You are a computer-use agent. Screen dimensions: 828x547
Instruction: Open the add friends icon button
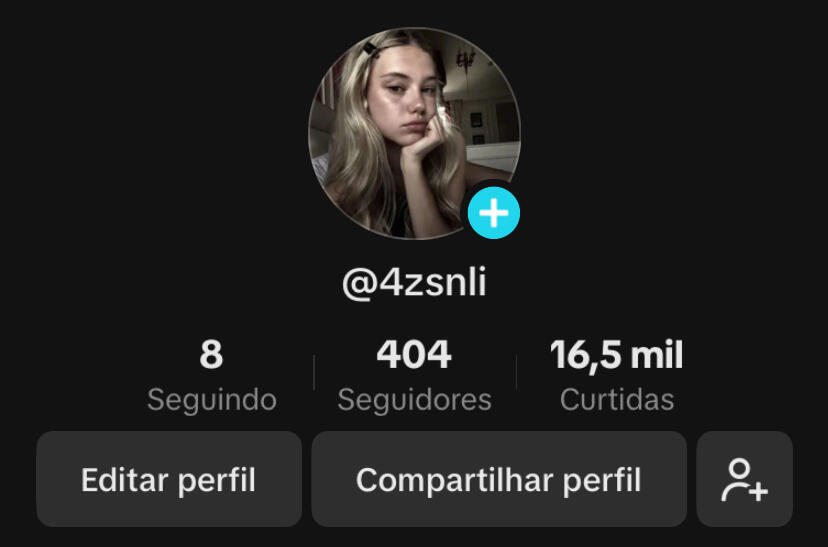pyautogui.click(x=744, y=480)
